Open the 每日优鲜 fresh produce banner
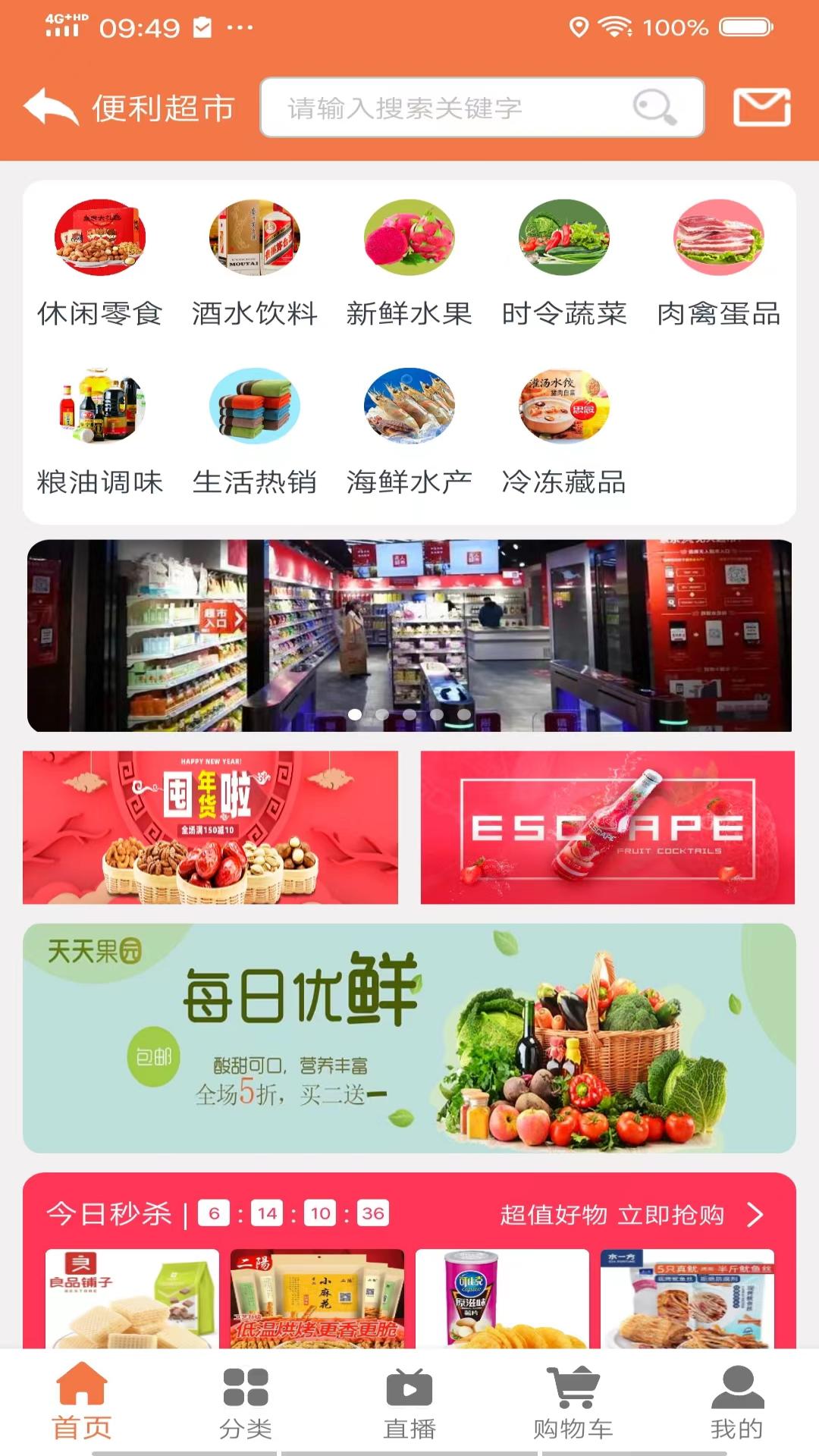Screen dimensions: 819x1456 pyautogui.click(x=409, y=1038)
